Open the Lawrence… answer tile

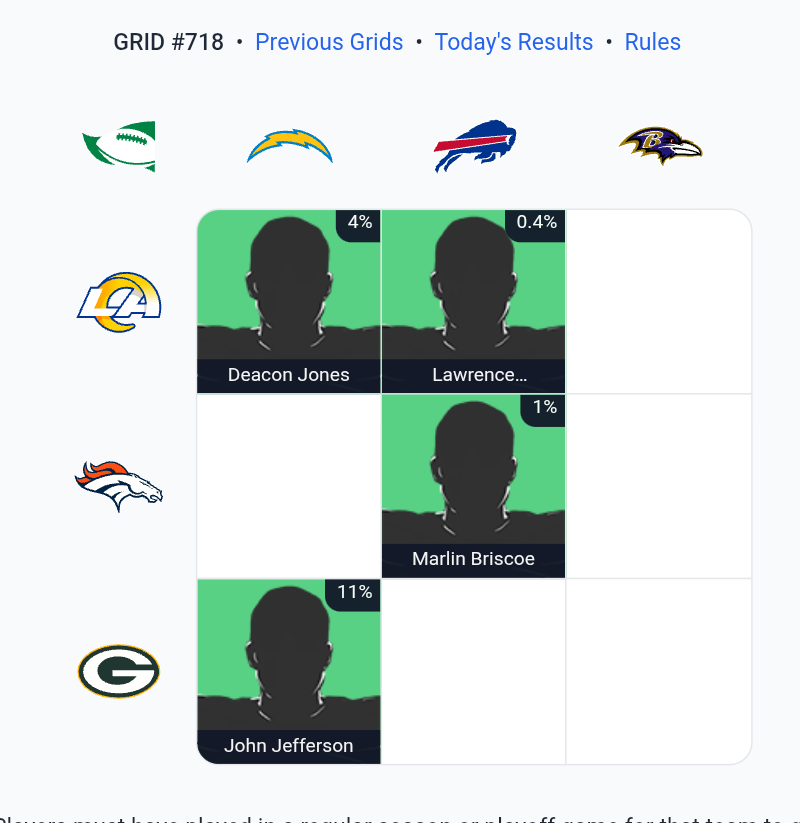473,301
